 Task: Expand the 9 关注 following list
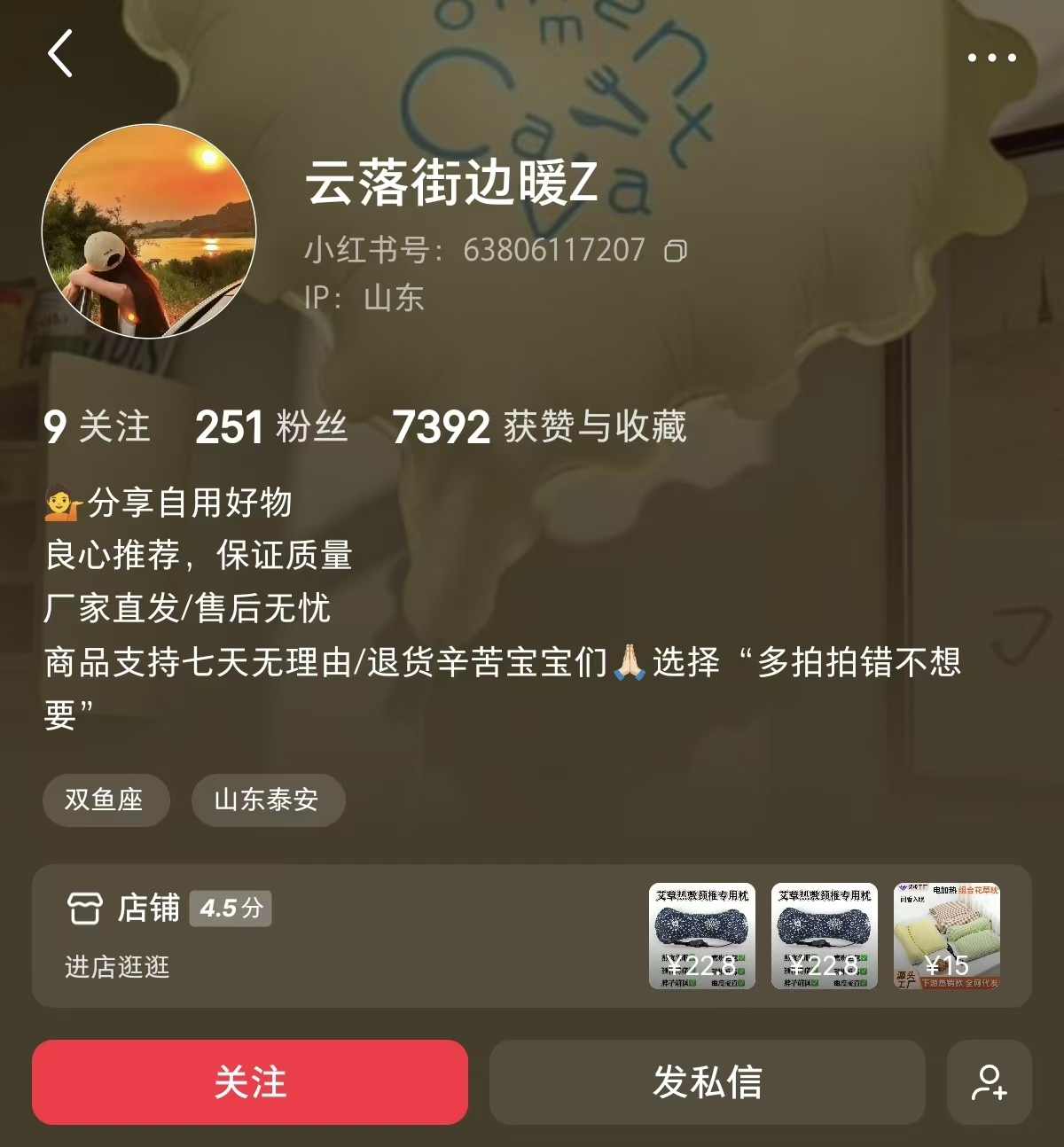pyautogui.click(x=98, y=428)
